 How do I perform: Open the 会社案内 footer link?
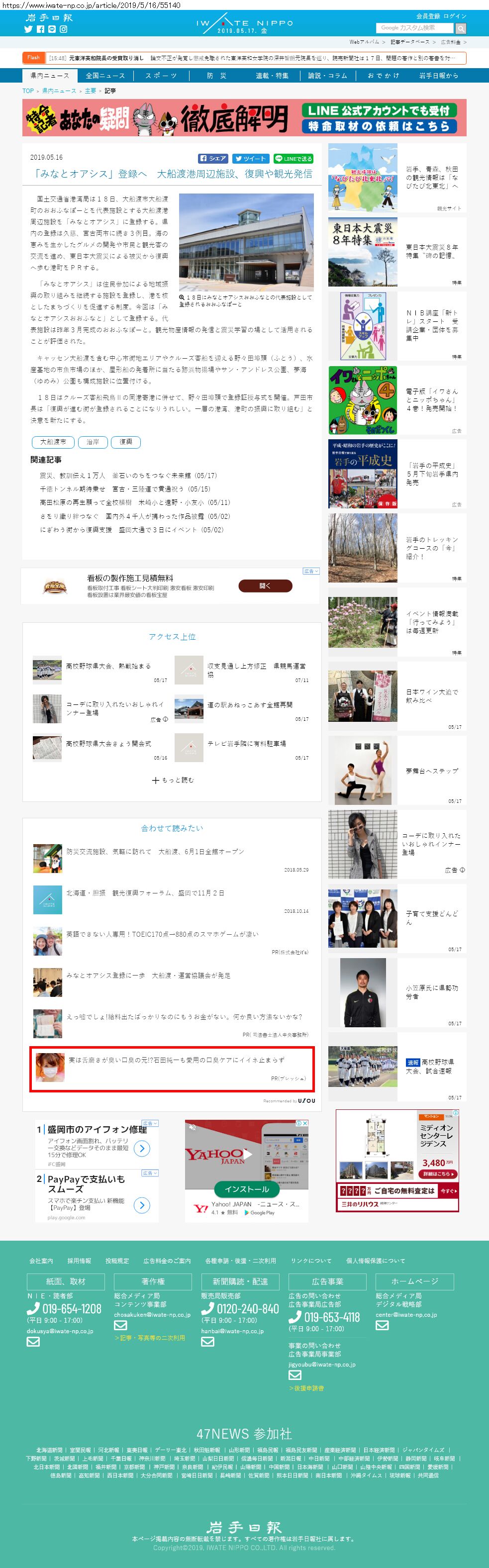[x=41, y=1261]
